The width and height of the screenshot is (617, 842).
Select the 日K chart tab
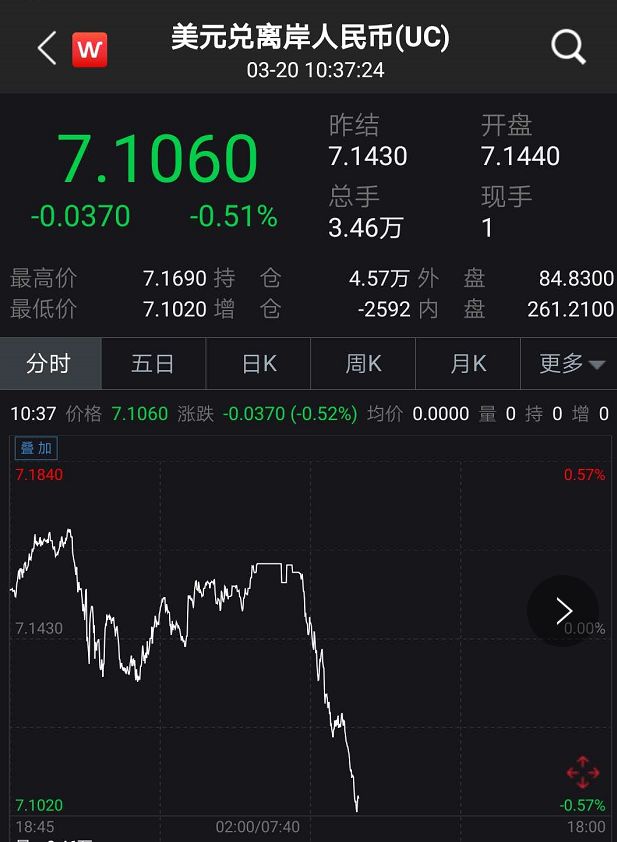(x=258, y=364)
